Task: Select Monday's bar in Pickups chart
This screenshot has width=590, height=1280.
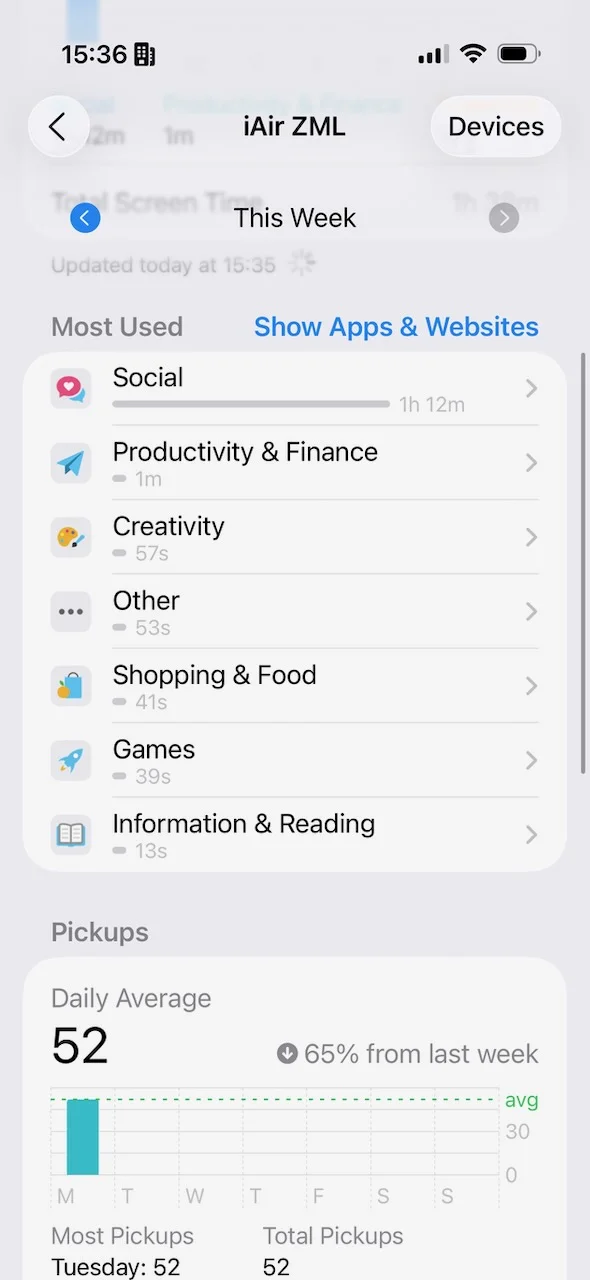Action: pos(83,1137)
